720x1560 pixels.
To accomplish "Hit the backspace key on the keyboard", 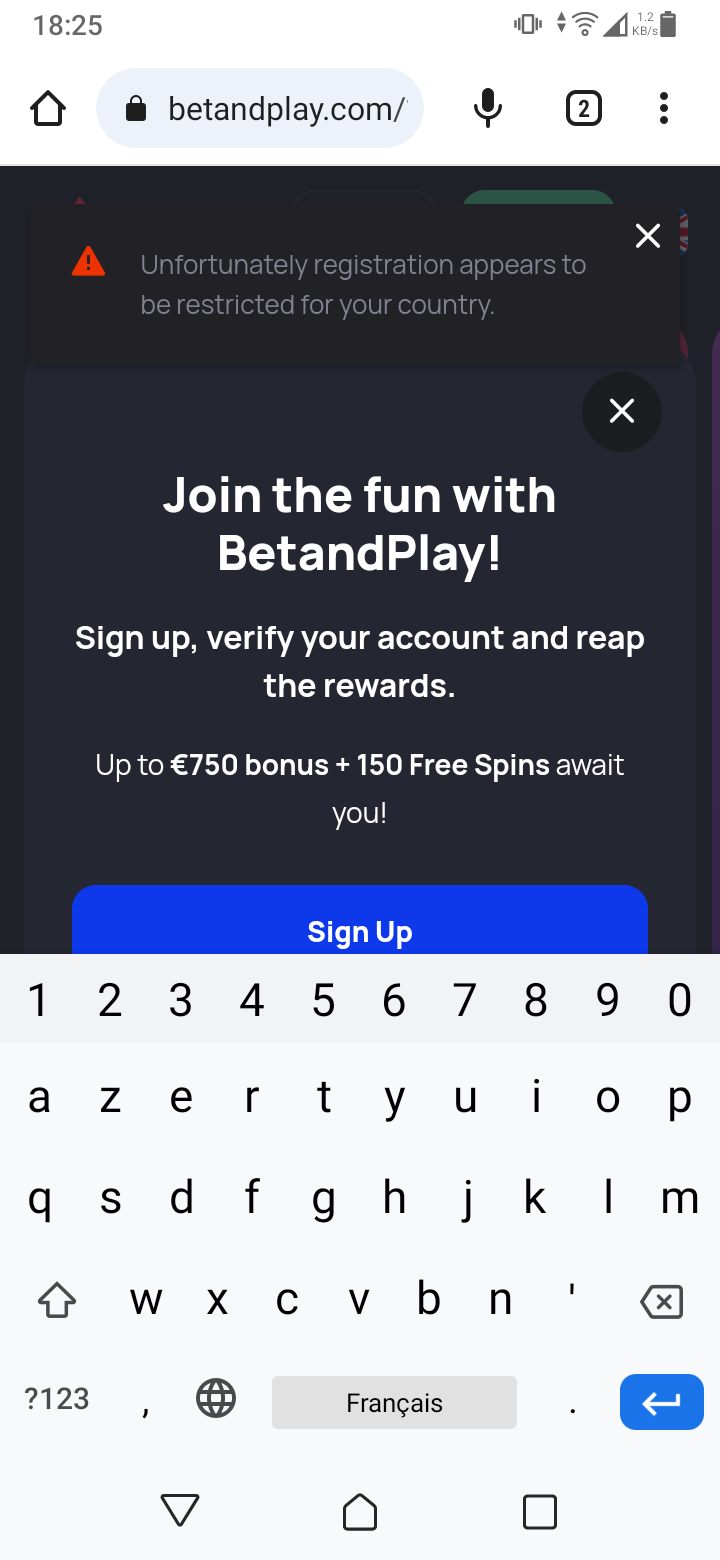I will pyautogui.click(x=661, y=1301).
